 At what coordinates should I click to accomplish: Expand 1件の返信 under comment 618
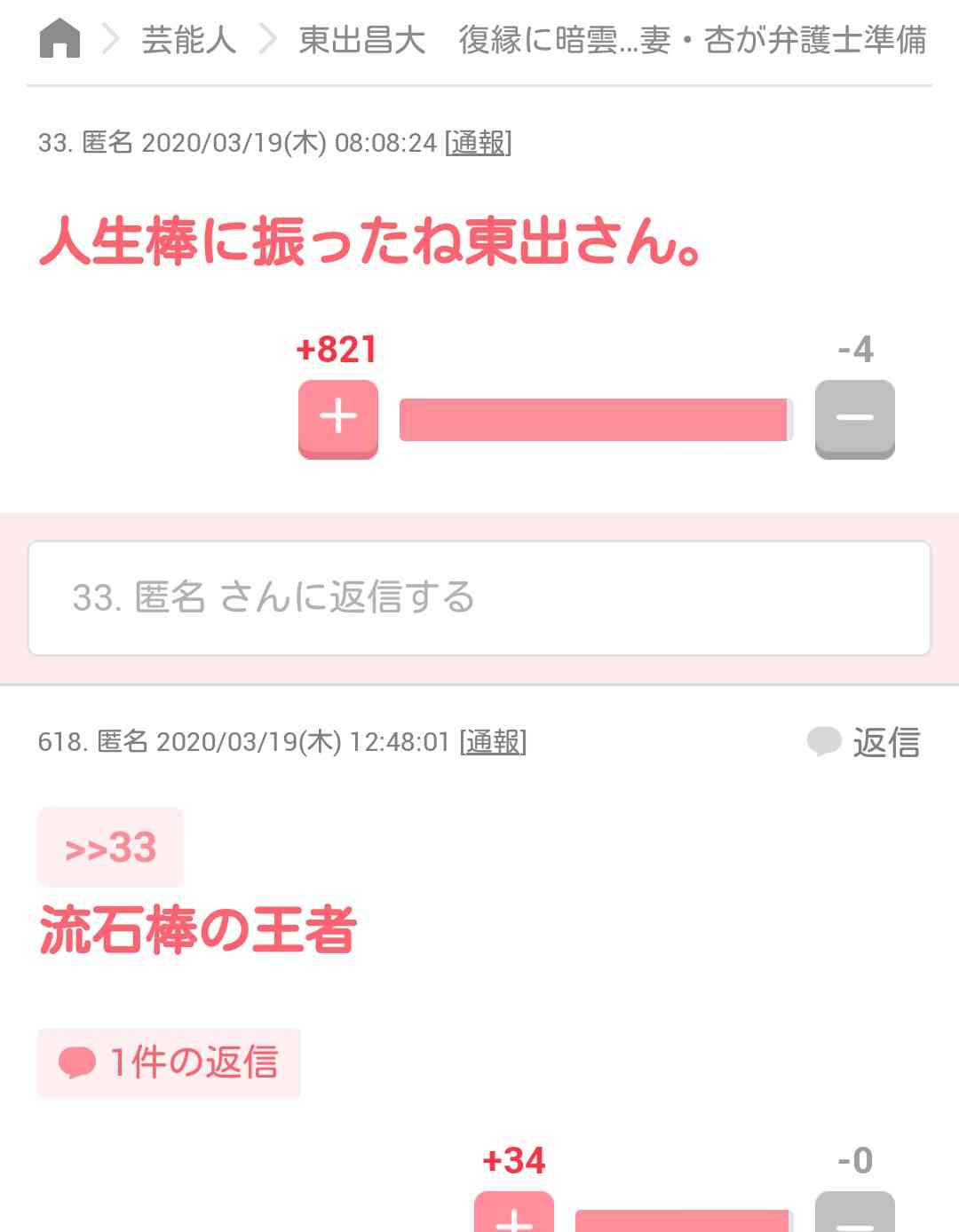tap(169, 1062)
